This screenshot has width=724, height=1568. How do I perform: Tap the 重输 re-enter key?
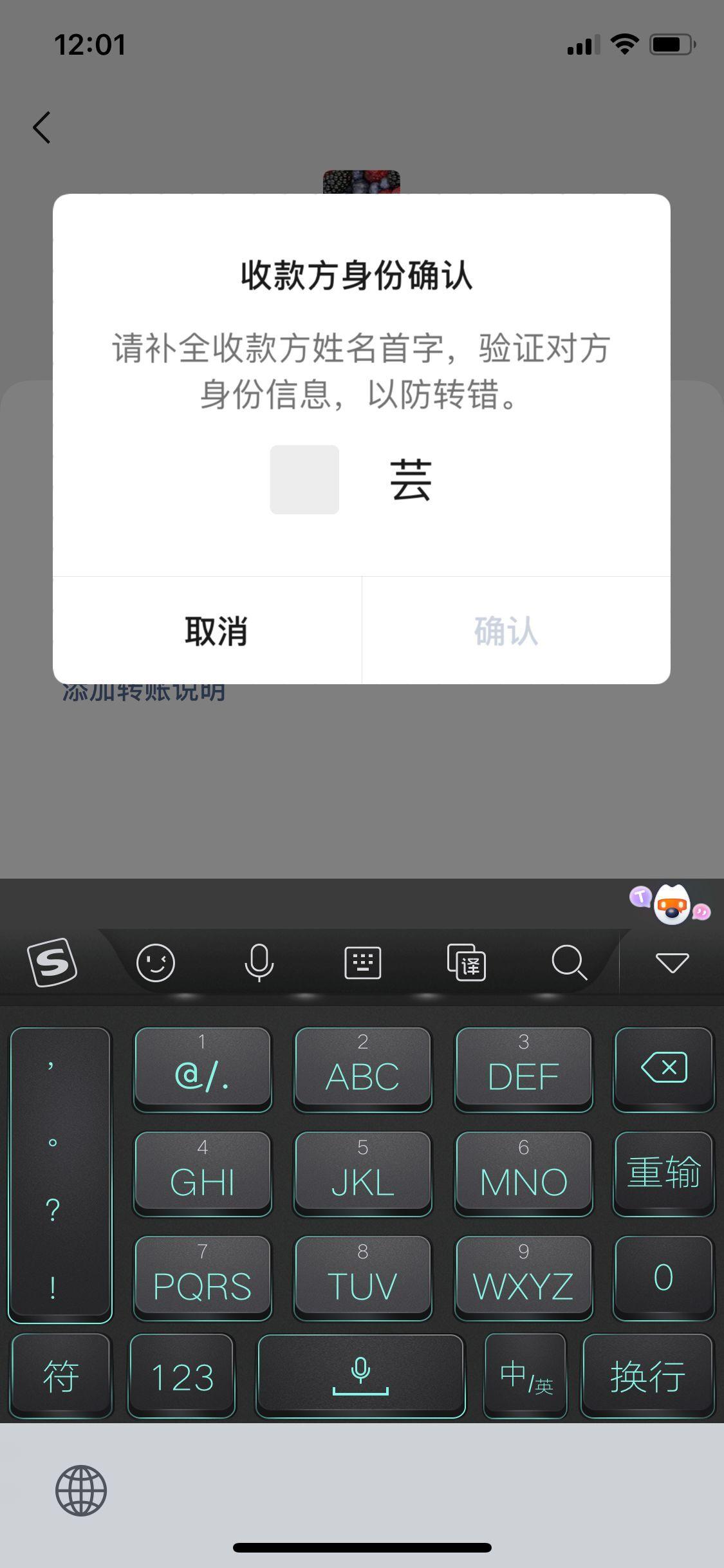click(664, 1174)
